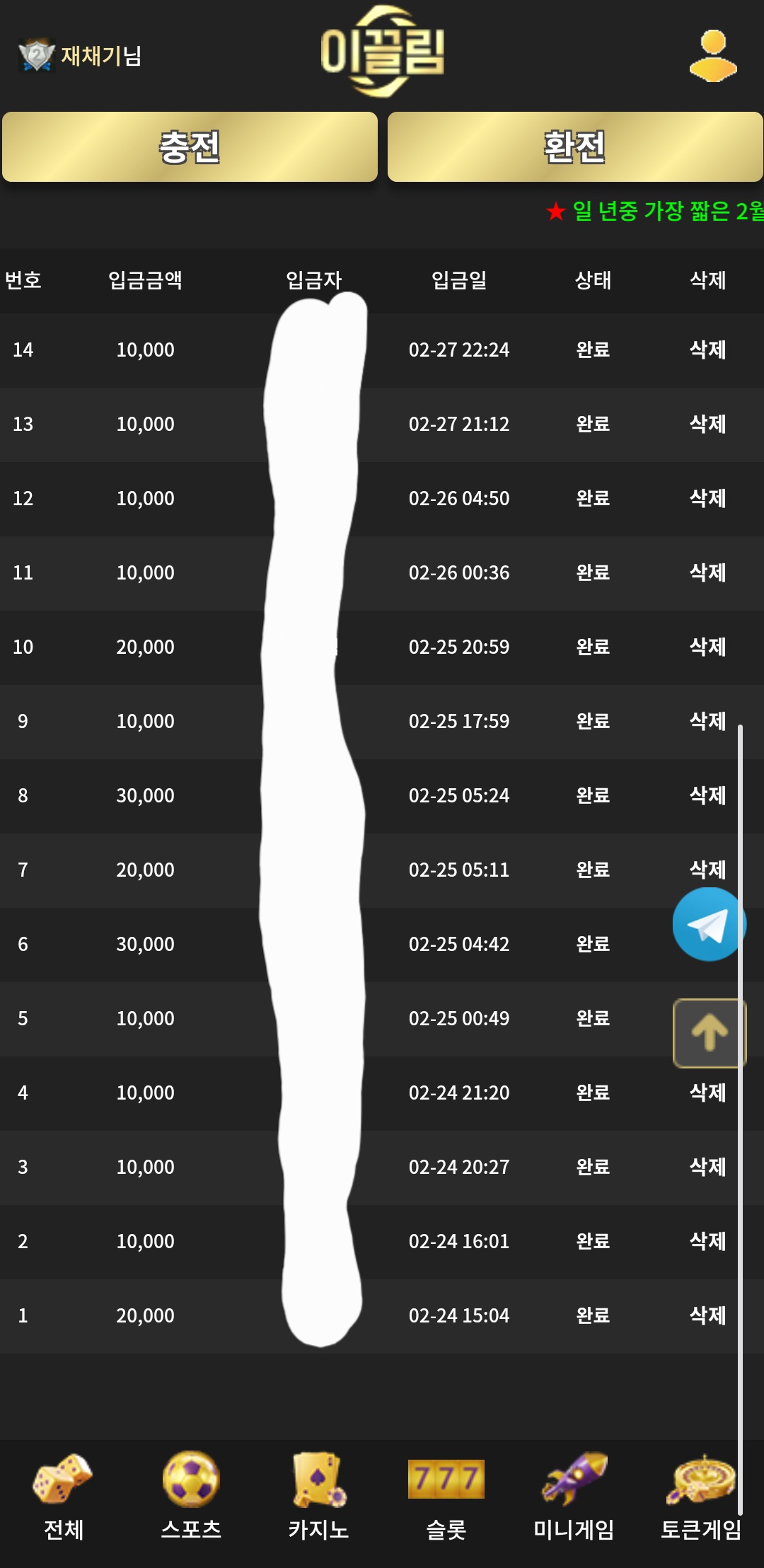Delete deposit record number 14
This screenshot has height=1568, width=764.
[x=707, y=350]
